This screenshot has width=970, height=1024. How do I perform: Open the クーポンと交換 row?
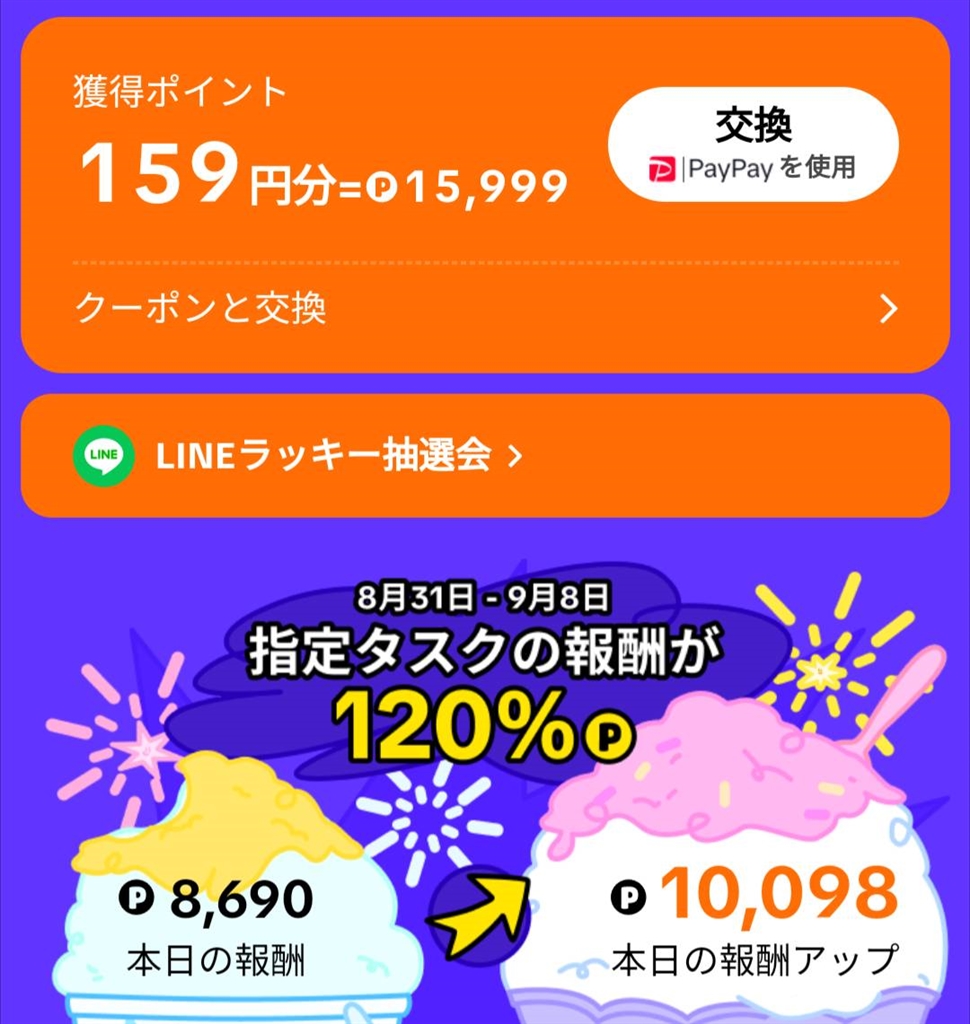(486, 310)
